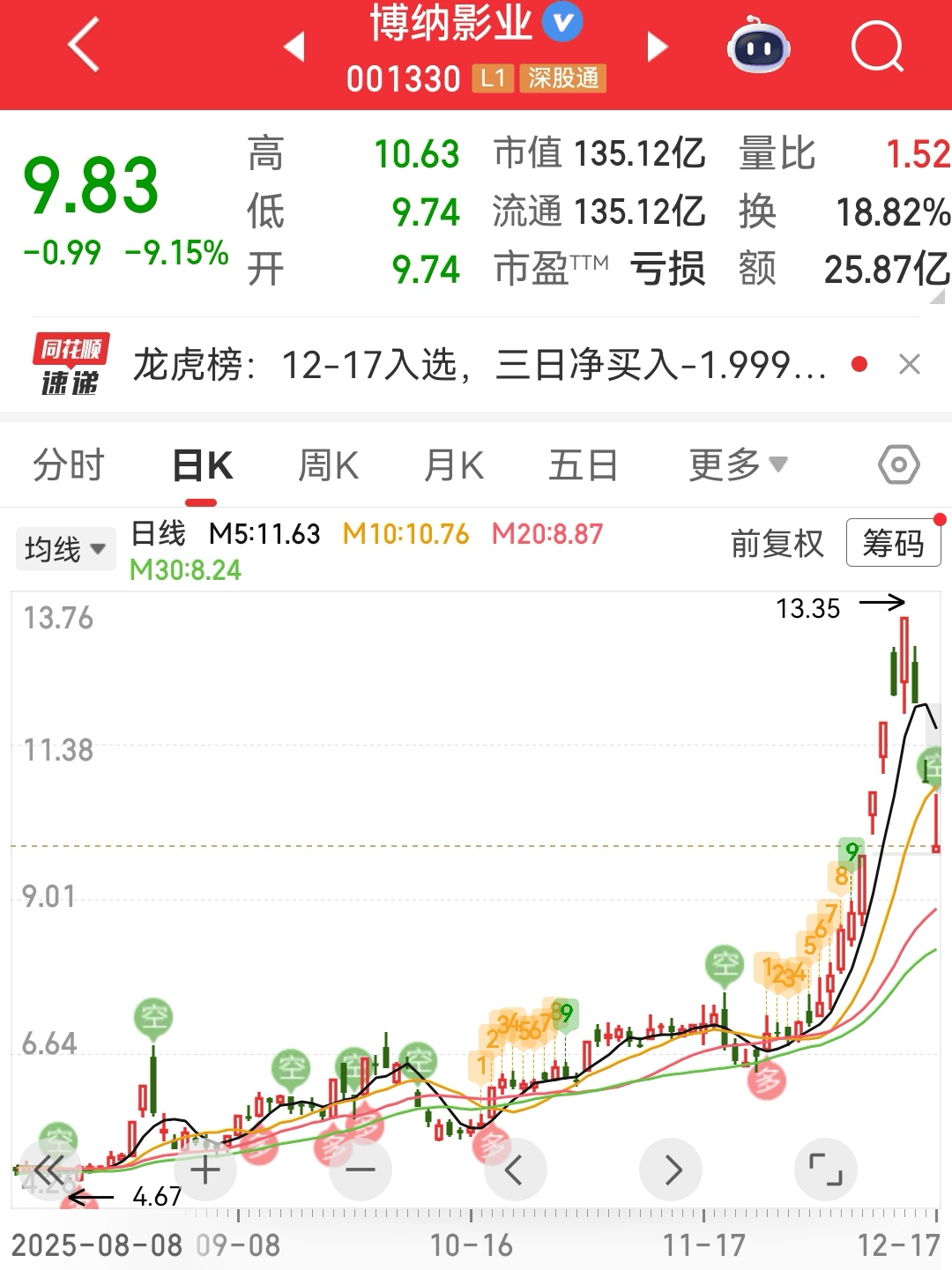Screen dimensions: 952x1270
Task: Go back using the top-left arrow
Action: click(84, 46)
